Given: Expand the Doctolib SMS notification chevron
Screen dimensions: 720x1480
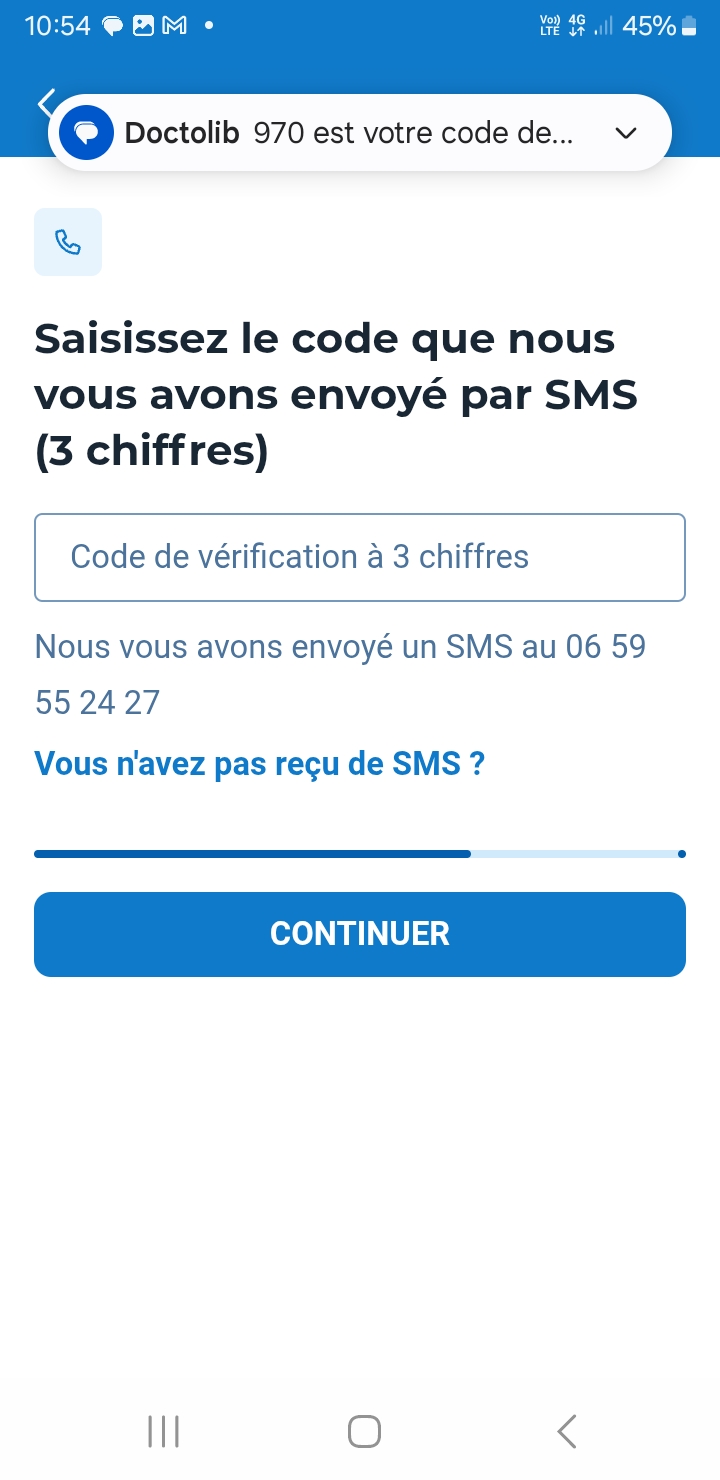Looking at the screenshot, I should [x=626, y=133].
